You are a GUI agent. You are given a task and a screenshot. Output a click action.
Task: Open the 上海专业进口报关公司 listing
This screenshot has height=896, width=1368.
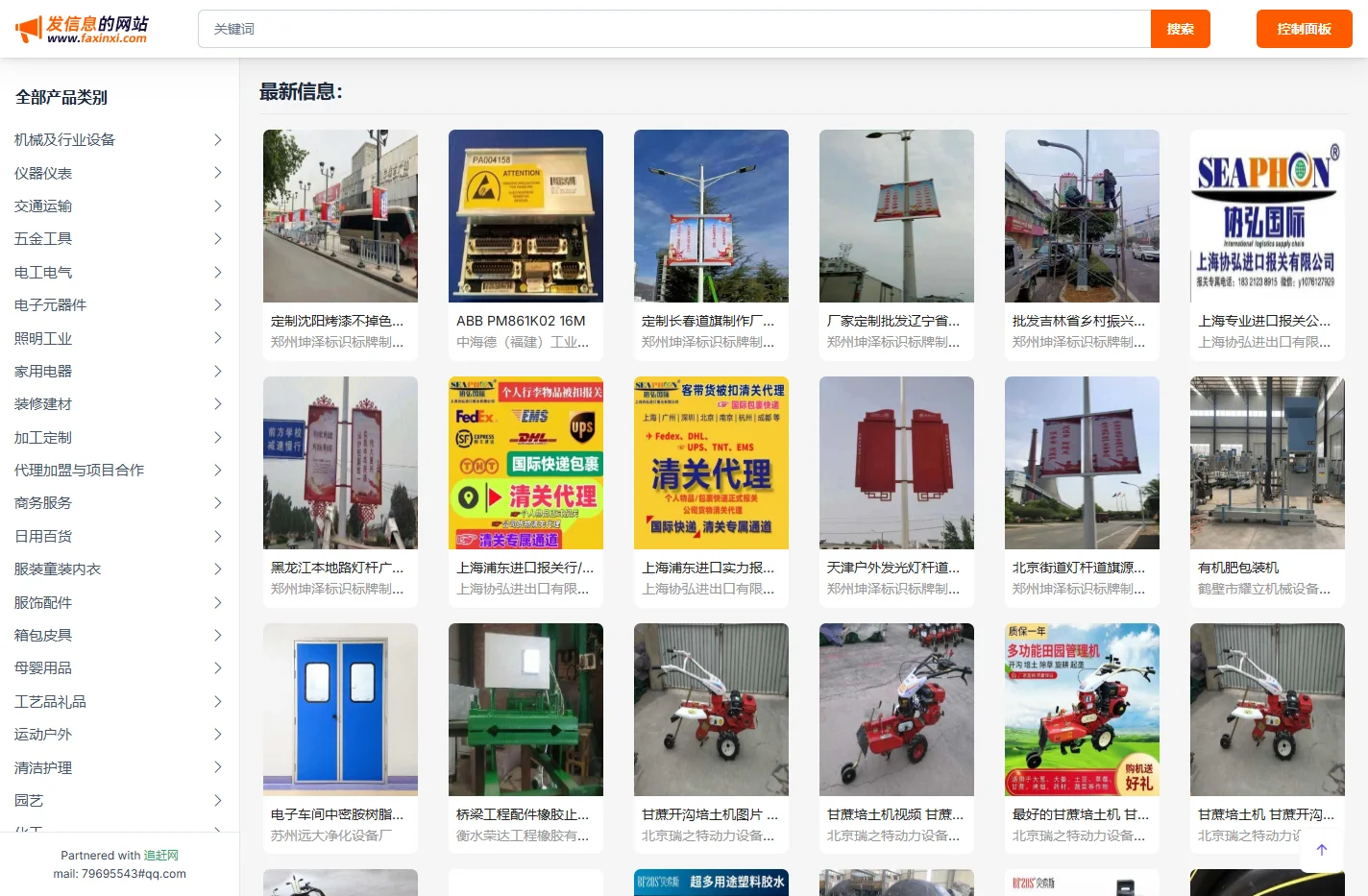pyautogui.click(x=1267, y=244)
